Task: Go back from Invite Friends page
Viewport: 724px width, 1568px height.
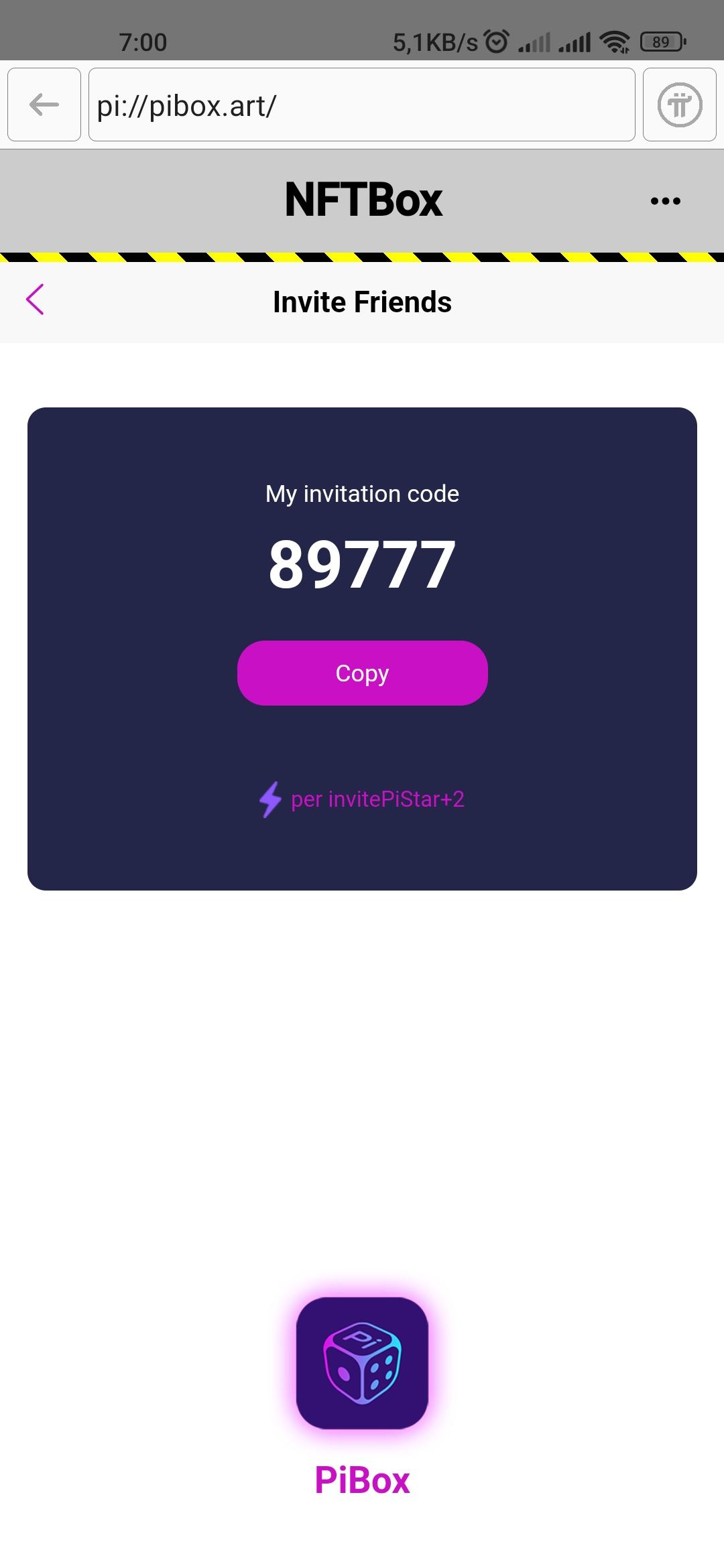Action: (x=35, y=300)
